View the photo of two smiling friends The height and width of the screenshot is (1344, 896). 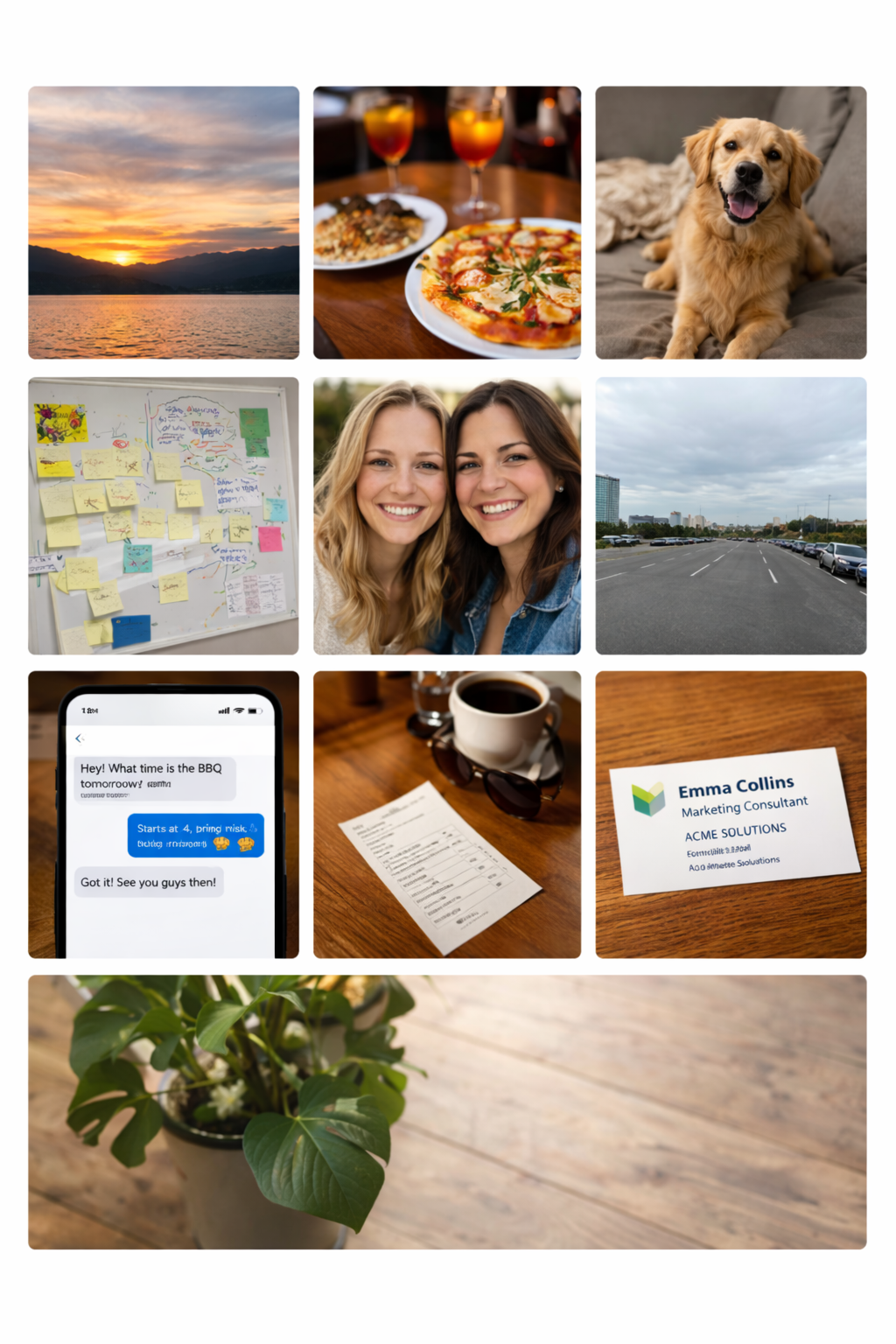(x=446, y=514)
